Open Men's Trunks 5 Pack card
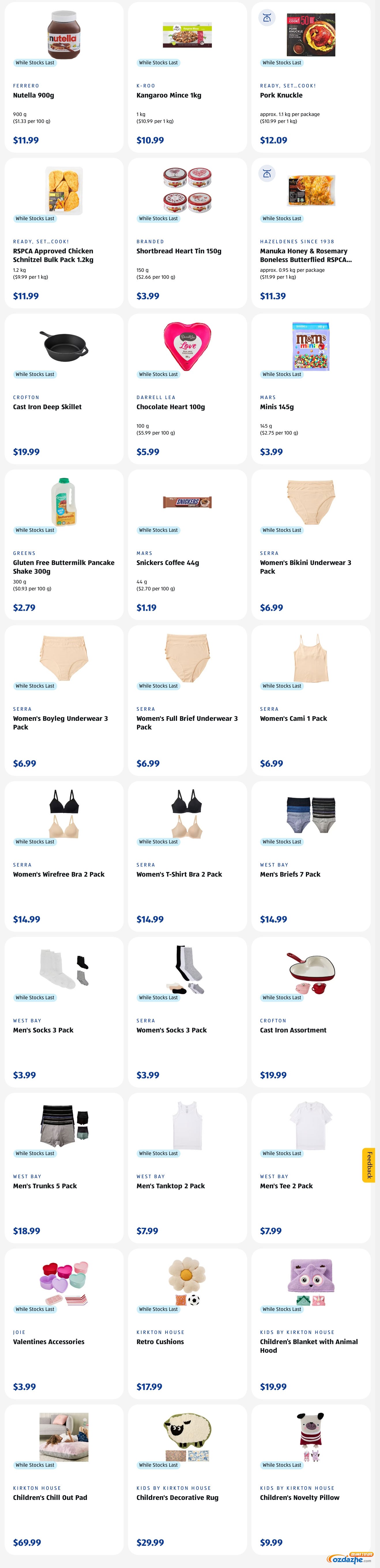The width and height of the screenshot is (380, 1568). [45, 1186]
